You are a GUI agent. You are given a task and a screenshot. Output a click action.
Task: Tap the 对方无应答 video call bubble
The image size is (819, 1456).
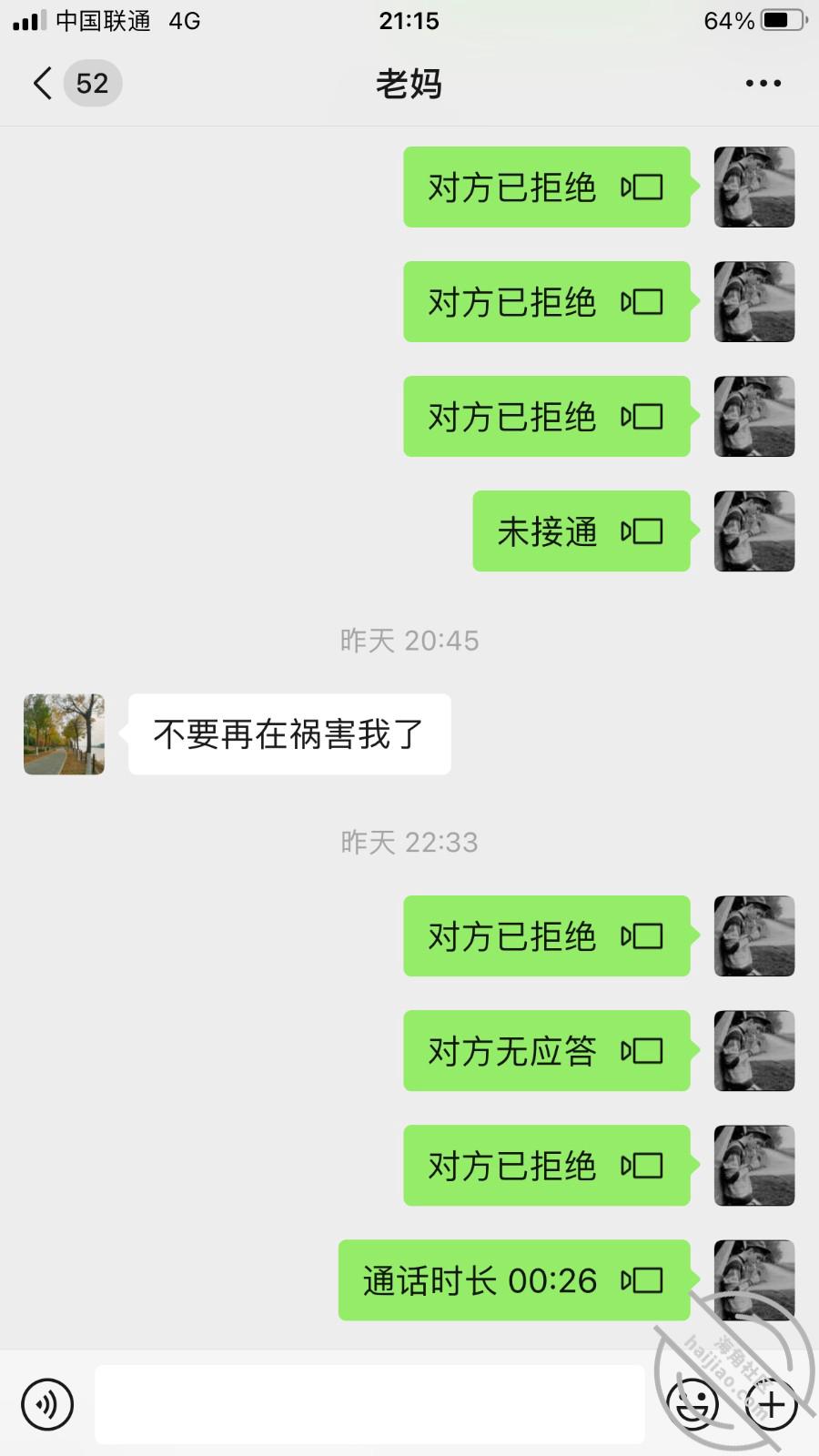coord(547,1051)
